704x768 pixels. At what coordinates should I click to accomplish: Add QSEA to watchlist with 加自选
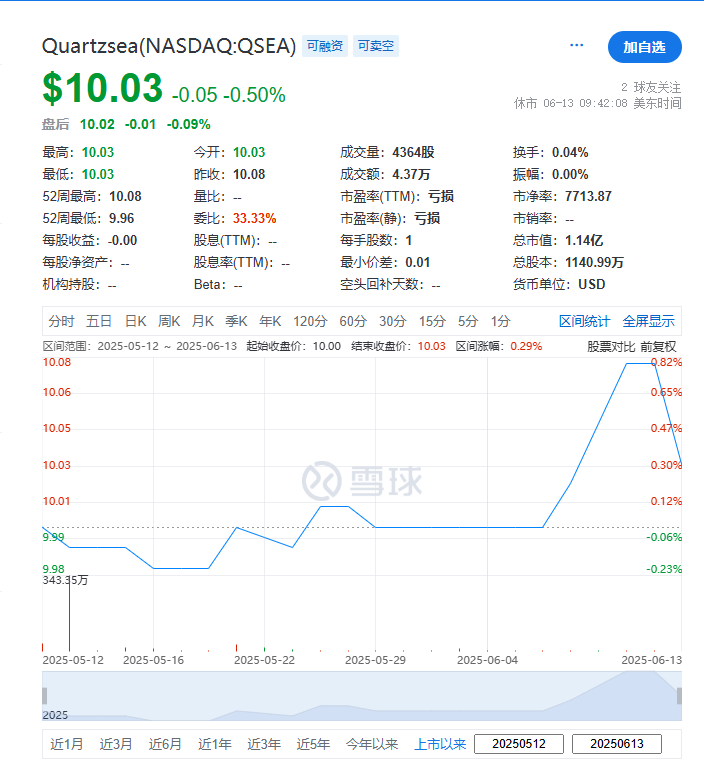click(644, 47)
